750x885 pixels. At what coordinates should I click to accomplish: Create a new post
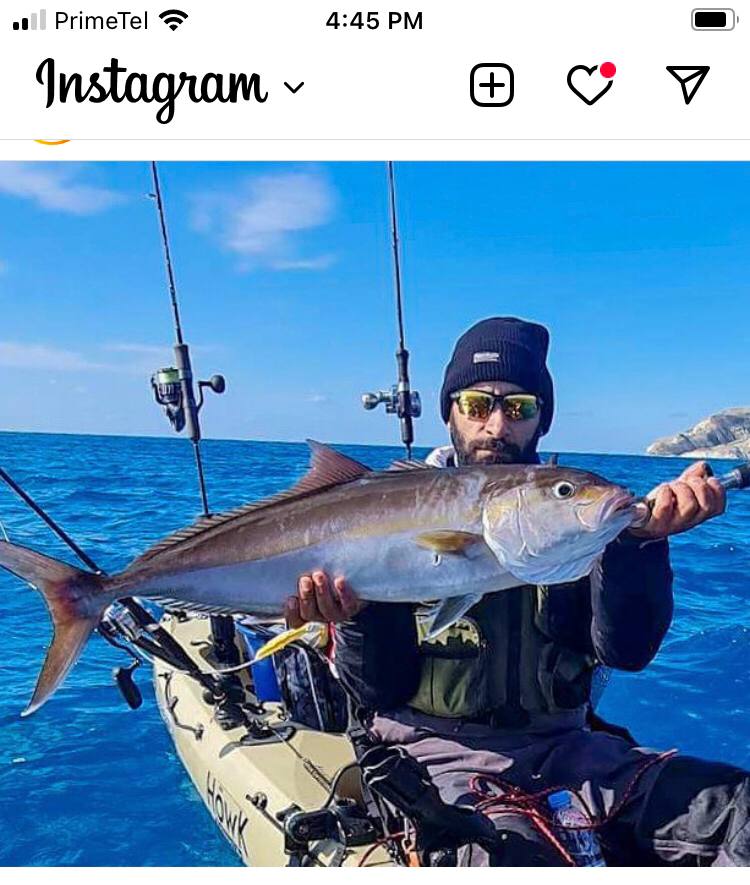pos(491,86)
